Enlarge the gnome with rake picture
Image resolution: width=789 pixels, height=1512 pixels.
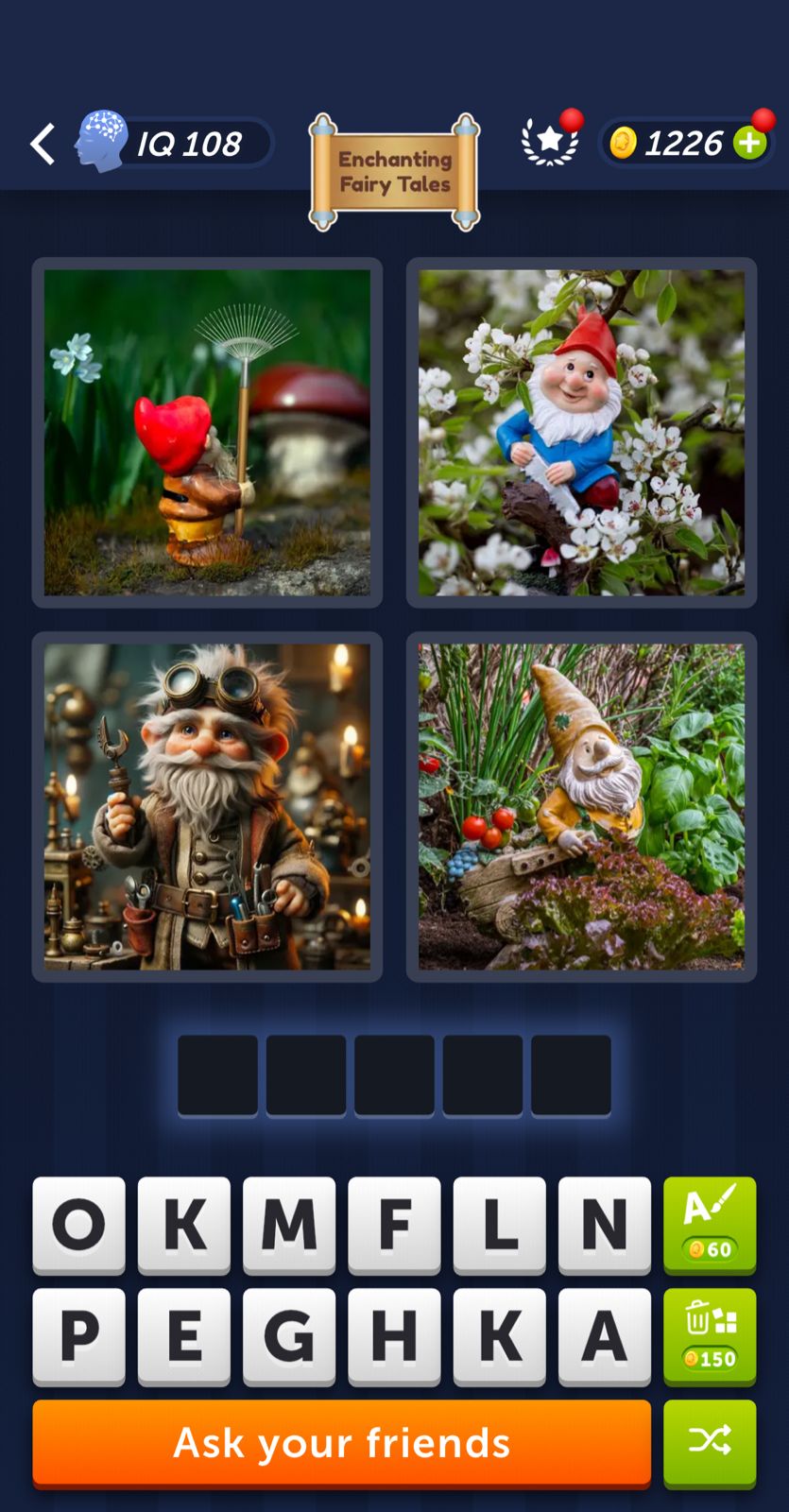pos(207,433)
